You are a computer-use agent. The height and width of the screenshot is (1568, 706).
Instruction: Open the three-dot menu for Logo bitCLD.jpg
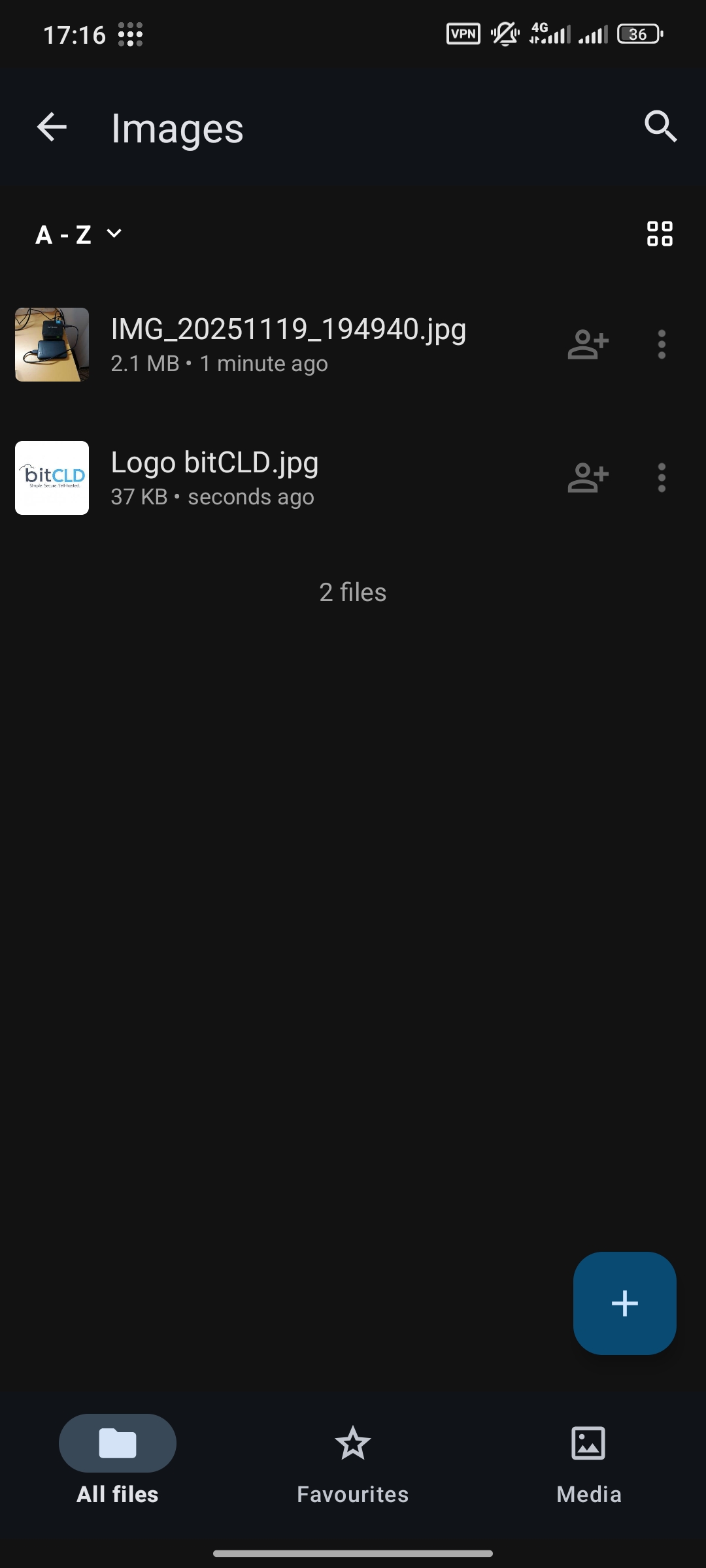tap(661, 478)
